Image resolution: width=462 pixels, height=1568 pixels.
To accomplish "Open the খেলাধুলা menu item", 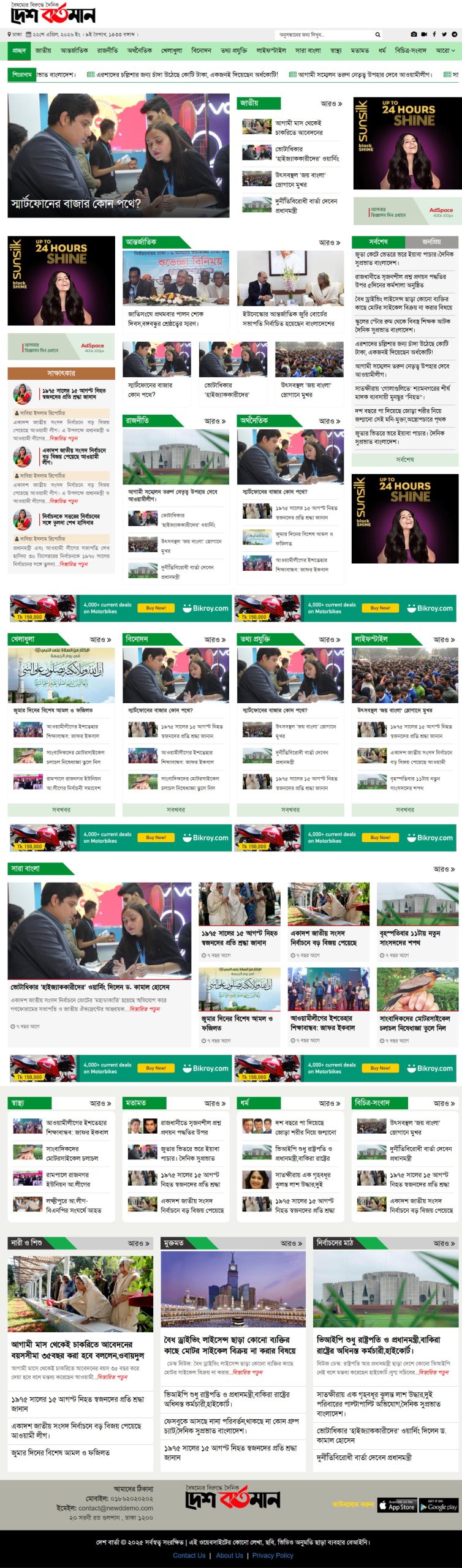I will (172, 51).
